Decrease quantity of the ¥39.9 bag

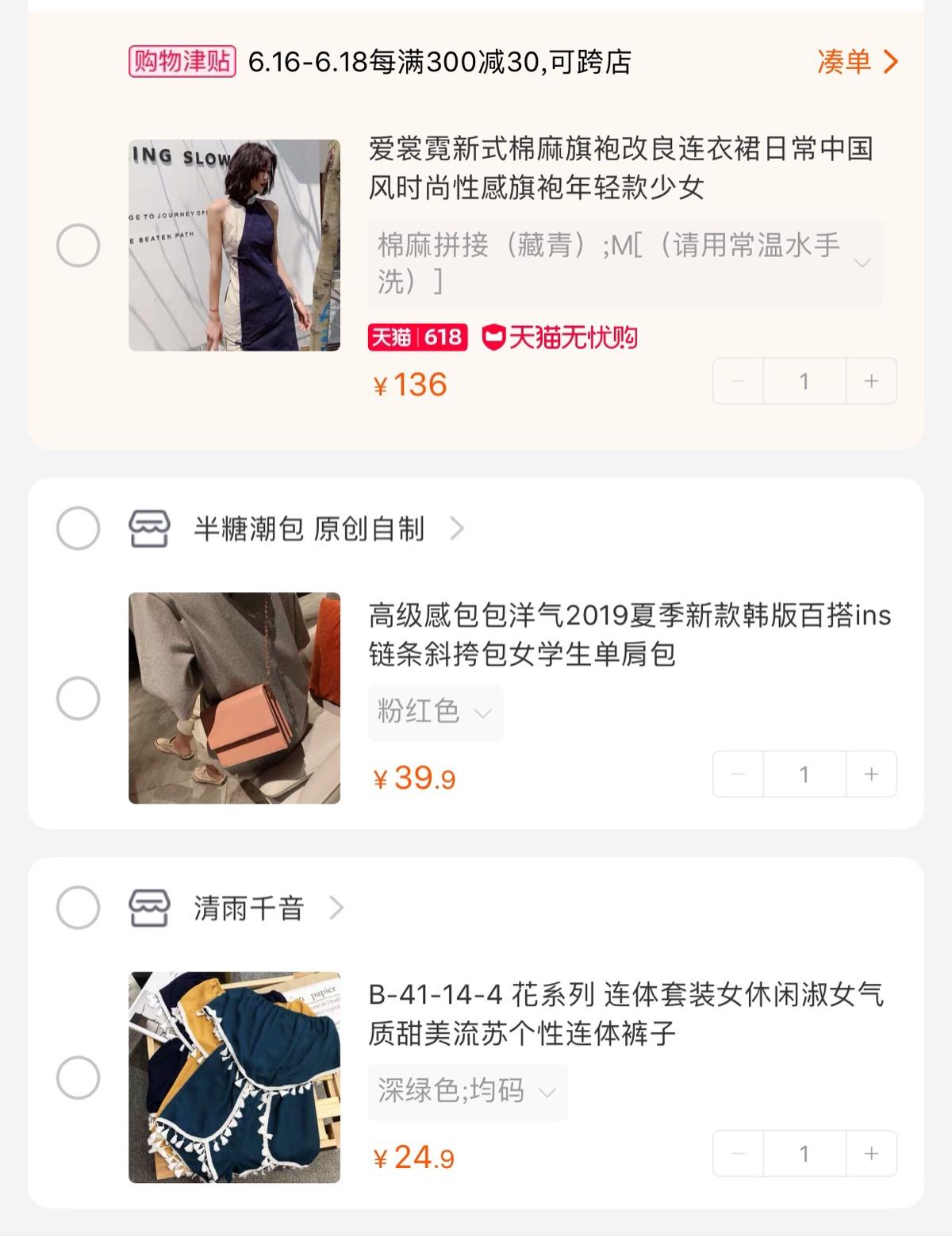[738, 774]
